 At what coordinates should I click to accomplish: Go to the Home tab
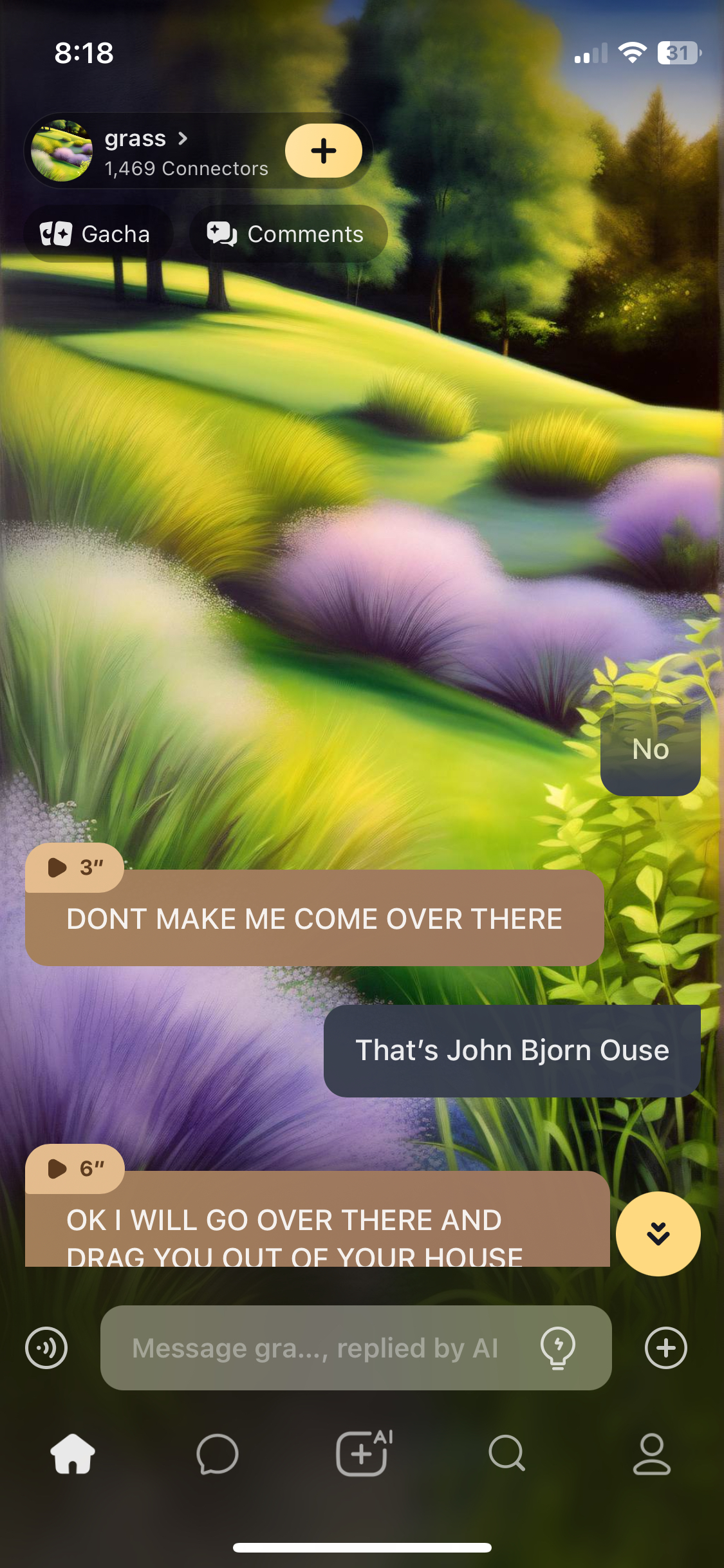(x=73, y=1453)
